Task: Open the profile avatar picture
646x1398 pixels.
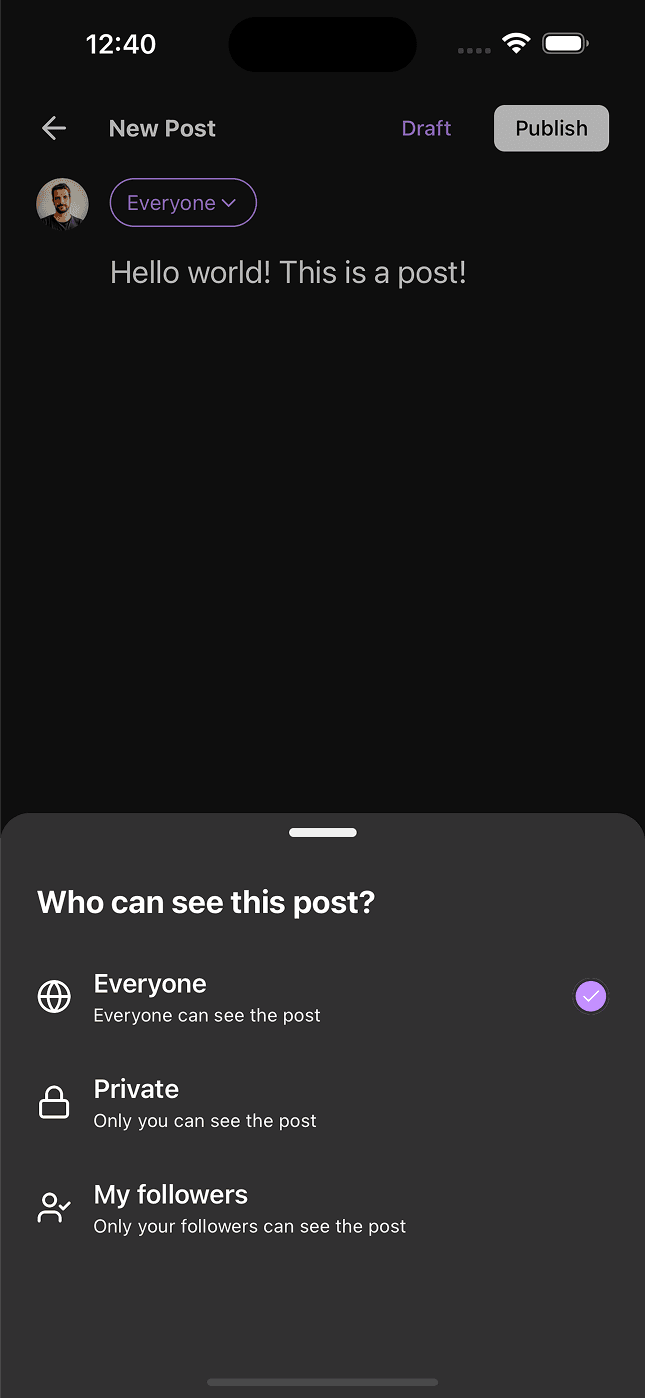Action: (x=62, y=204)
